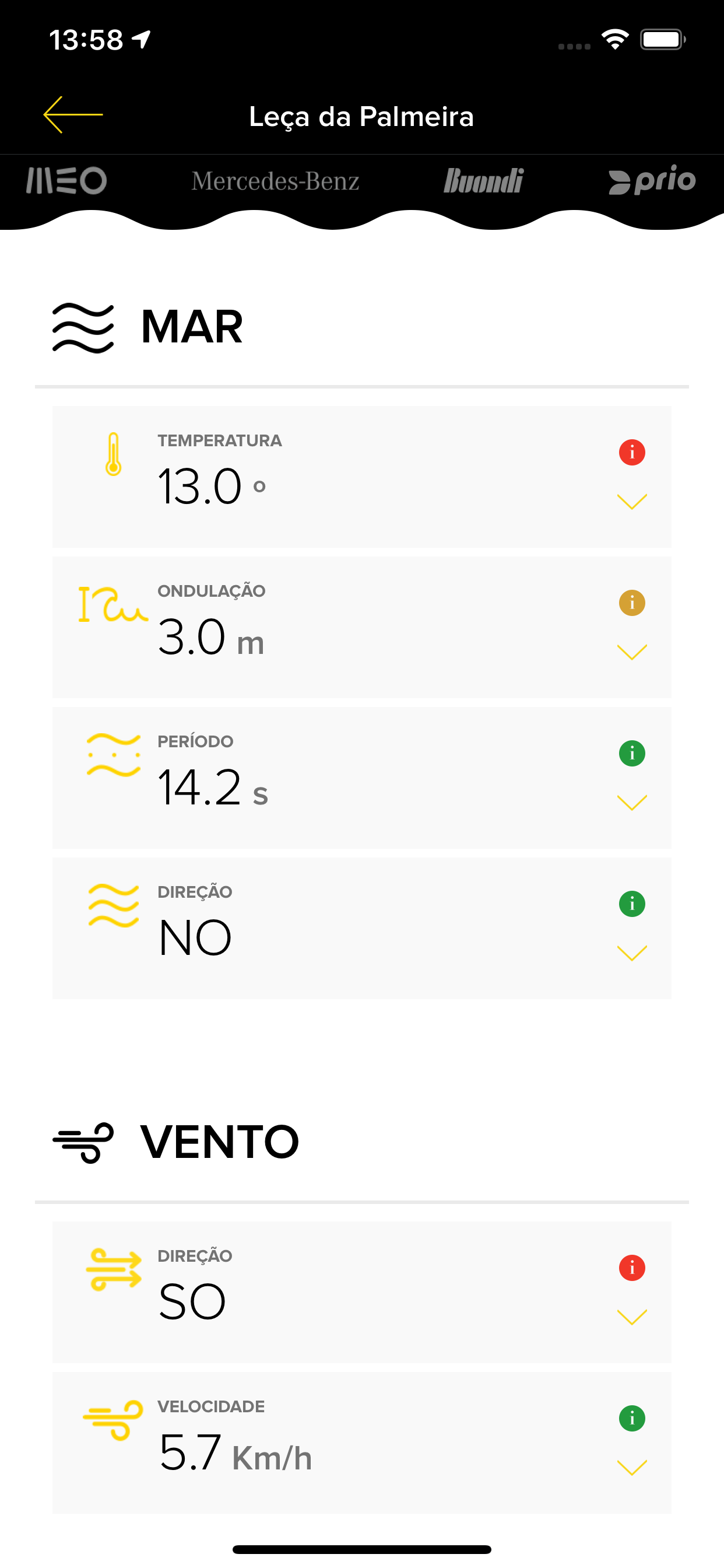Show info for wind Velocidade
The image size is (724, 1568).
(631, 1418)
